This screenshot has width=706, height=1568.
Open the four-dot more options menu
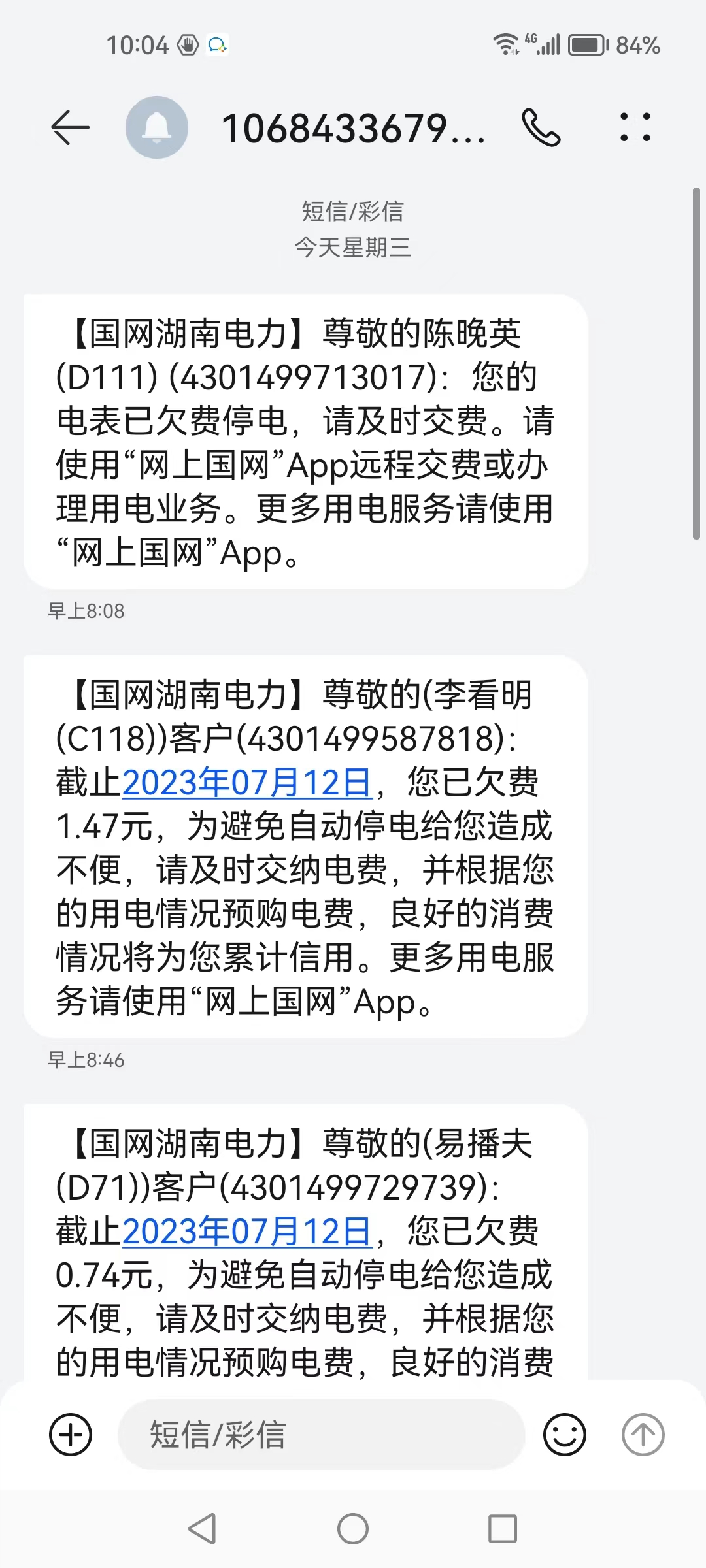coord(635,127)
